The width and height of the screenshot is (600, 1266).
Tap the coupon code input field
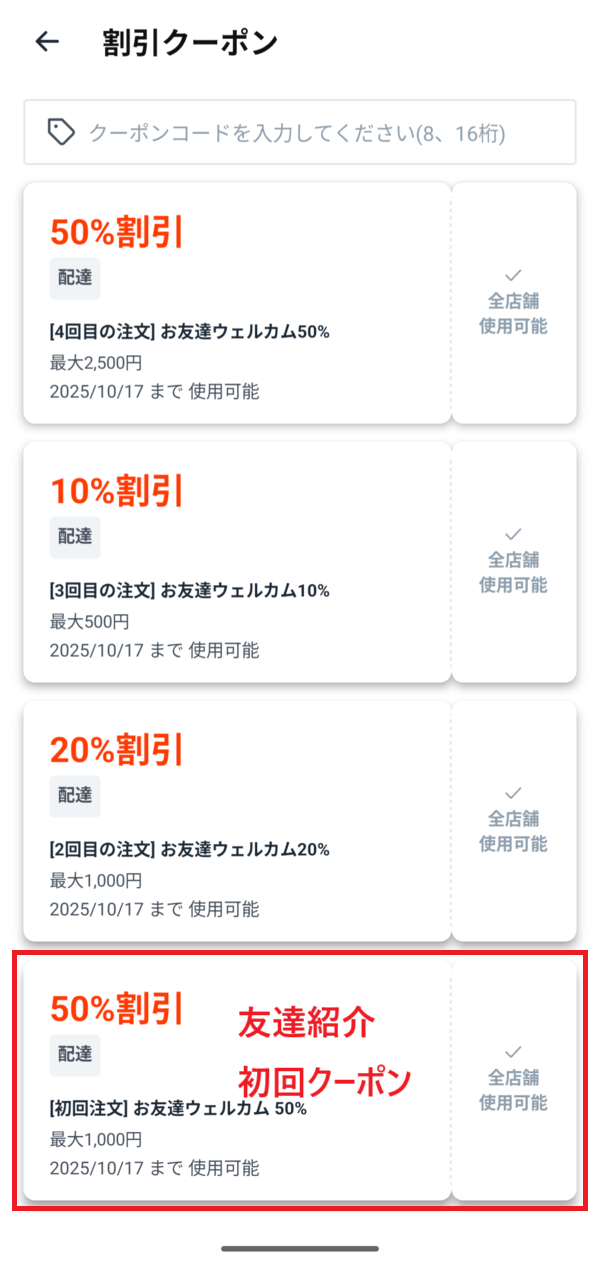[300, 132]
